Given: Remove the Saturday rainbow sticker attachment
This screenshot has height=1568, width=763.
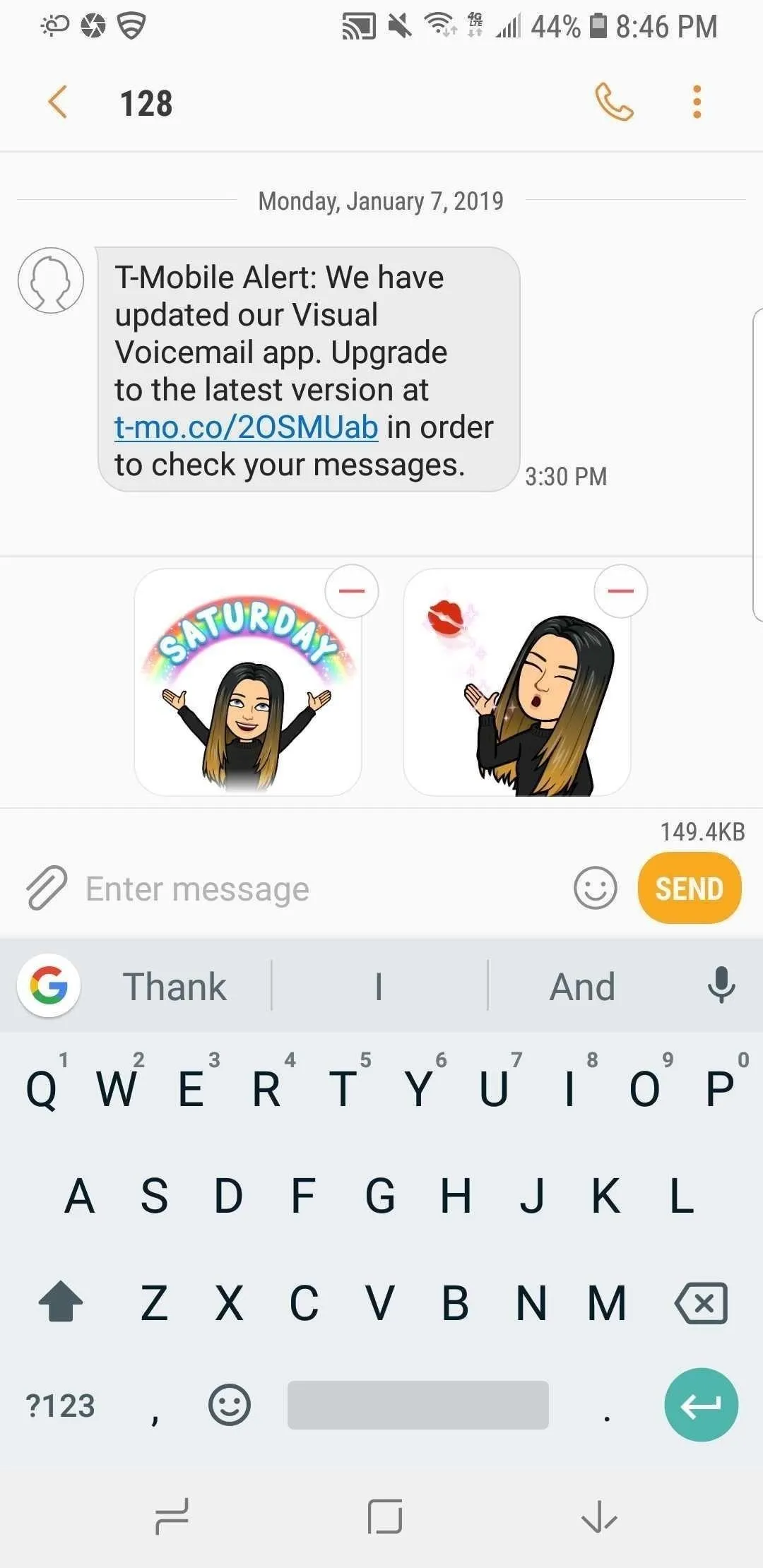Looking at the screenshot, I should (x=352, y=591).
